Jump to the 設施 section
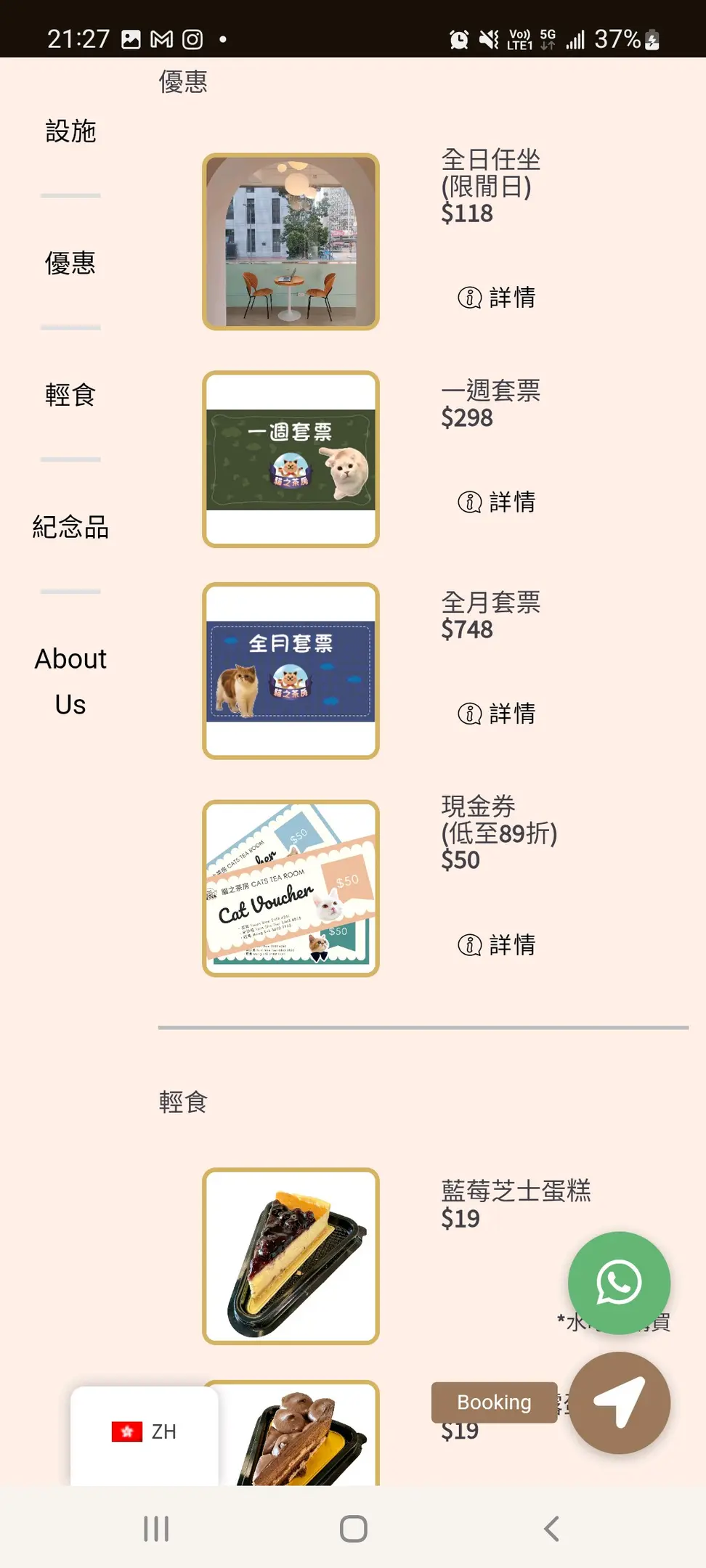 pos(70,131)
